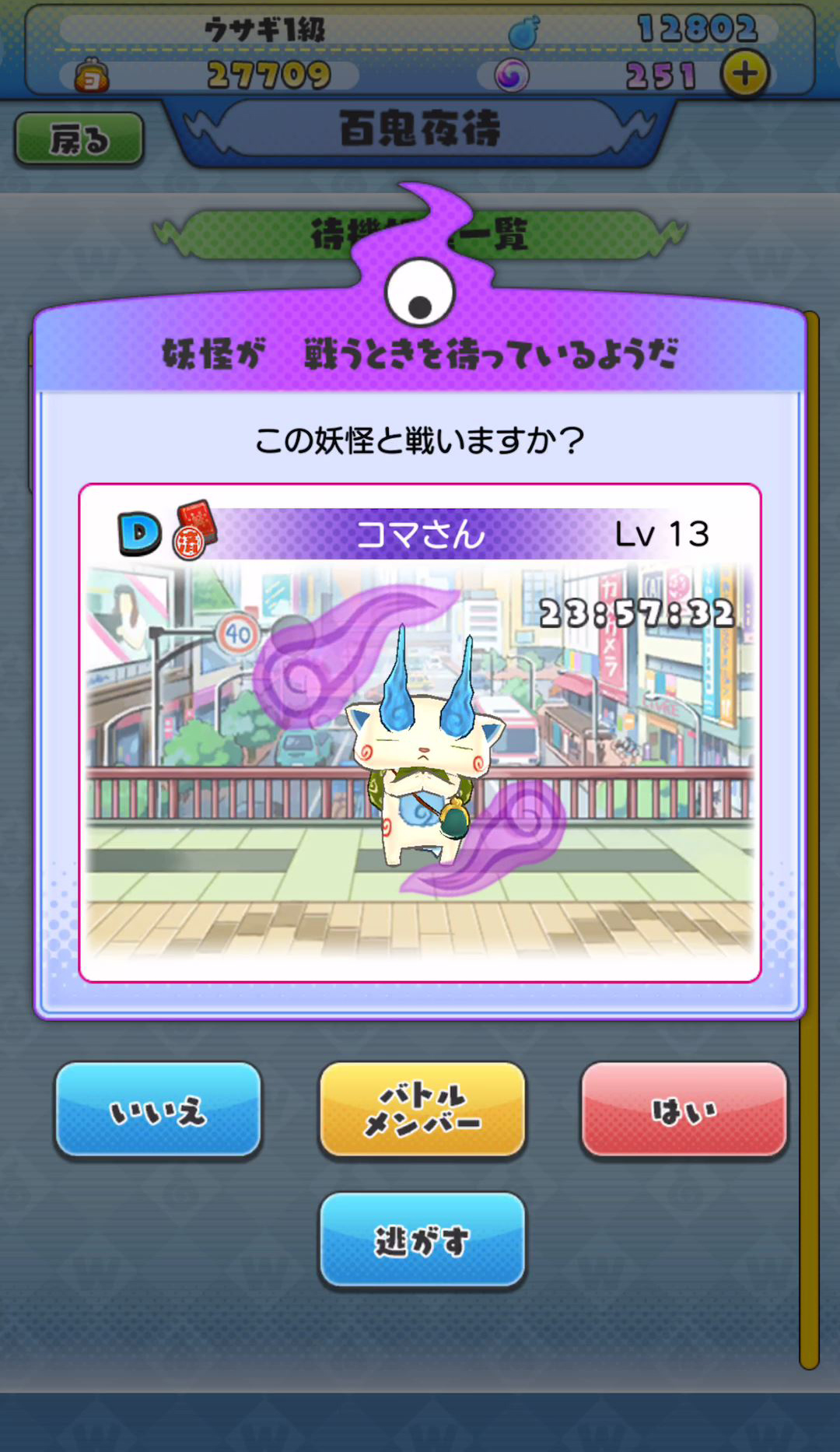Screen dimensions: 840x1452
Task: Decline the battle with いいえ
Action: tap(158, 1110)
